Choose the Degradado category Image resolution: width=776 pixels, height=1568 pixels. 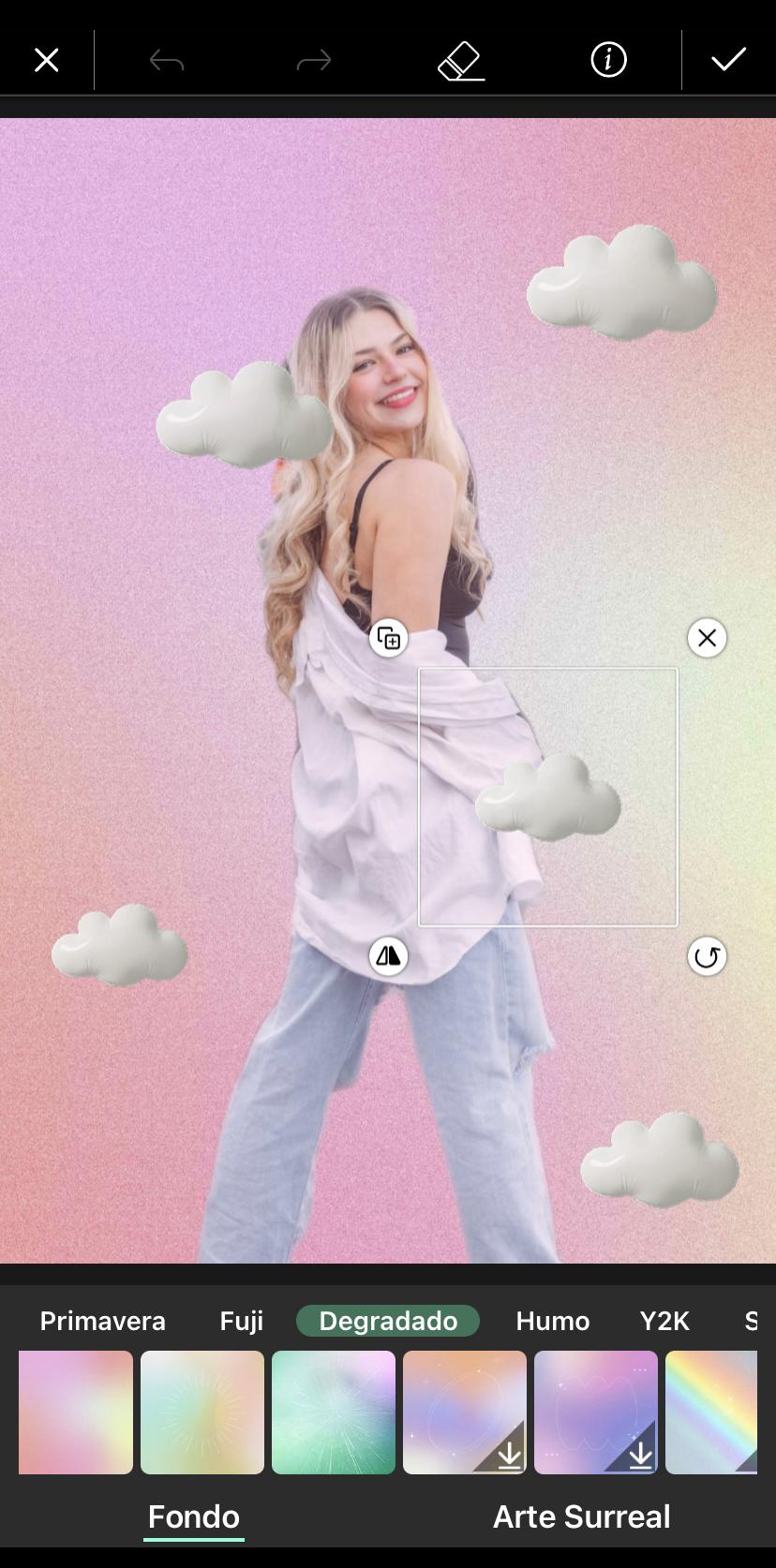(388, 1321)
